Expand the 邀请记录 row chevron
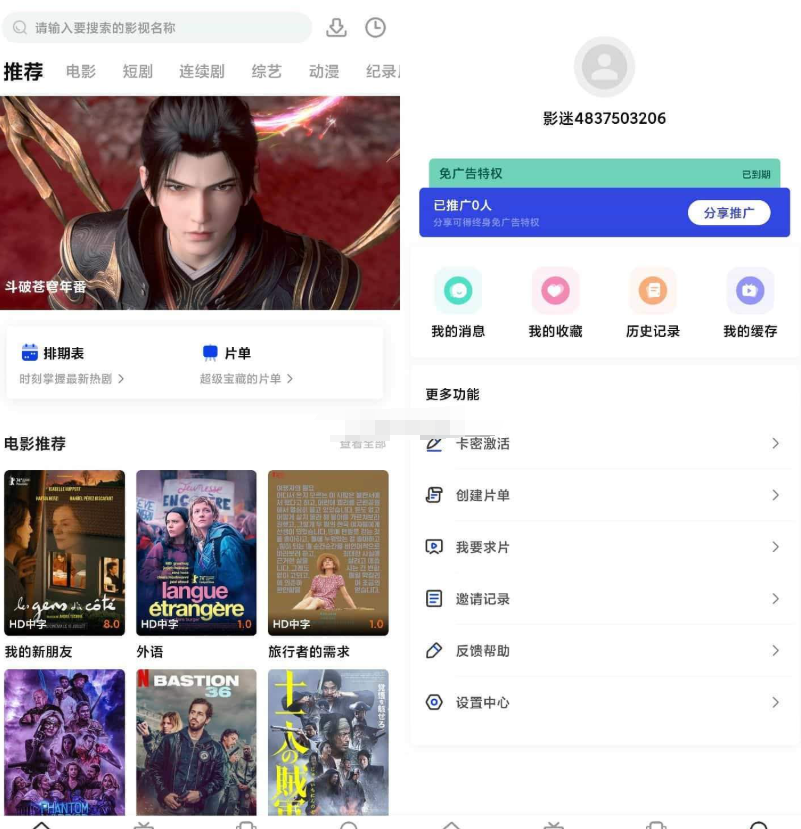 pos(775,598)
